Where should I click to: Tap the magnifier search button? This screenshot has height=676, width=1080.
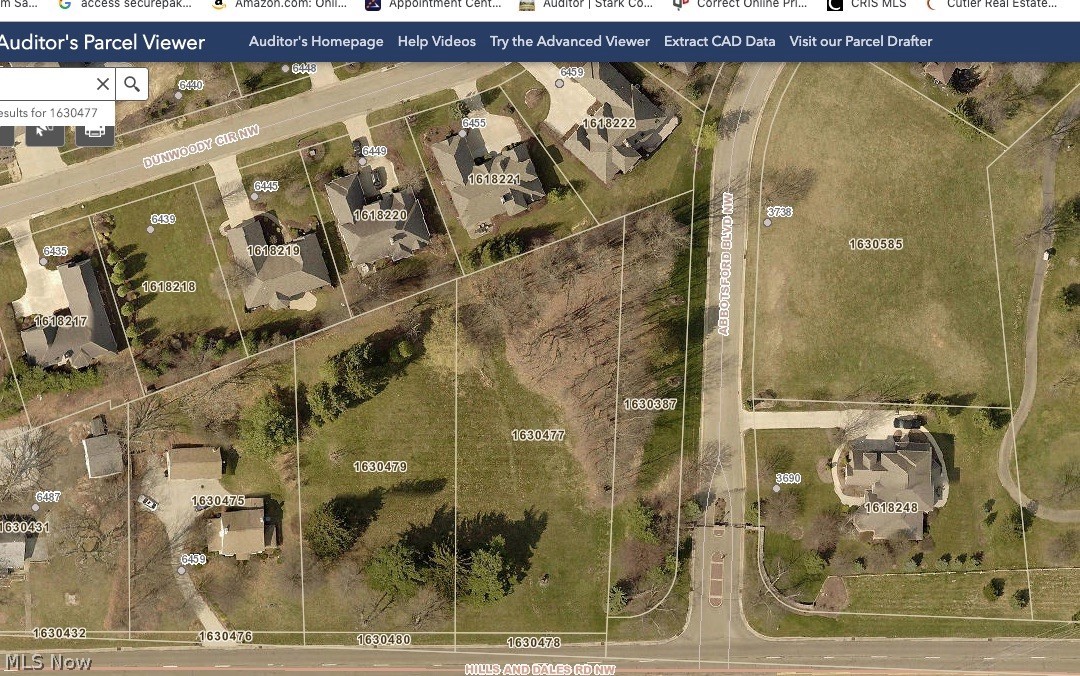132,84
